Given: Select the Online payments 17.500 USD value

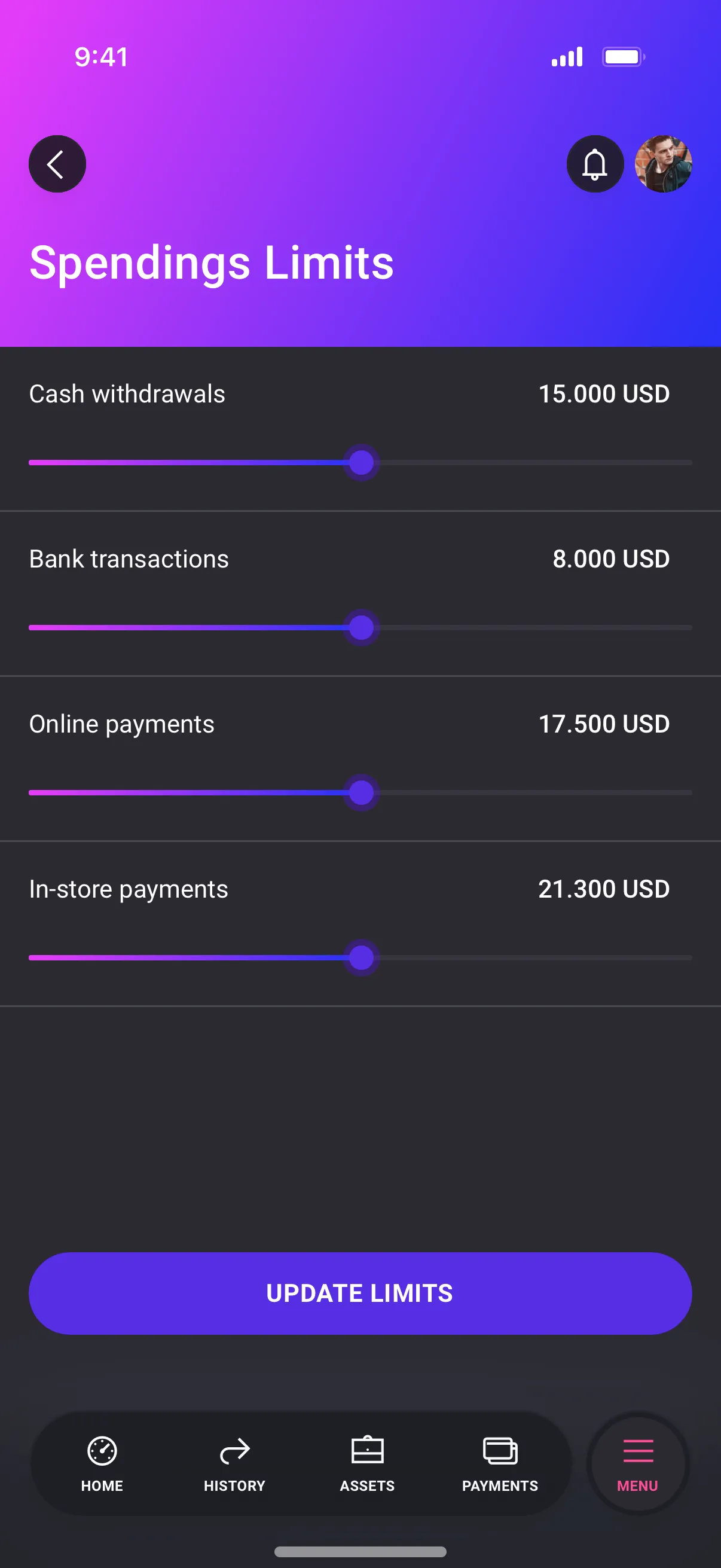Looking at the screenshot, I should tap(604, 724).
